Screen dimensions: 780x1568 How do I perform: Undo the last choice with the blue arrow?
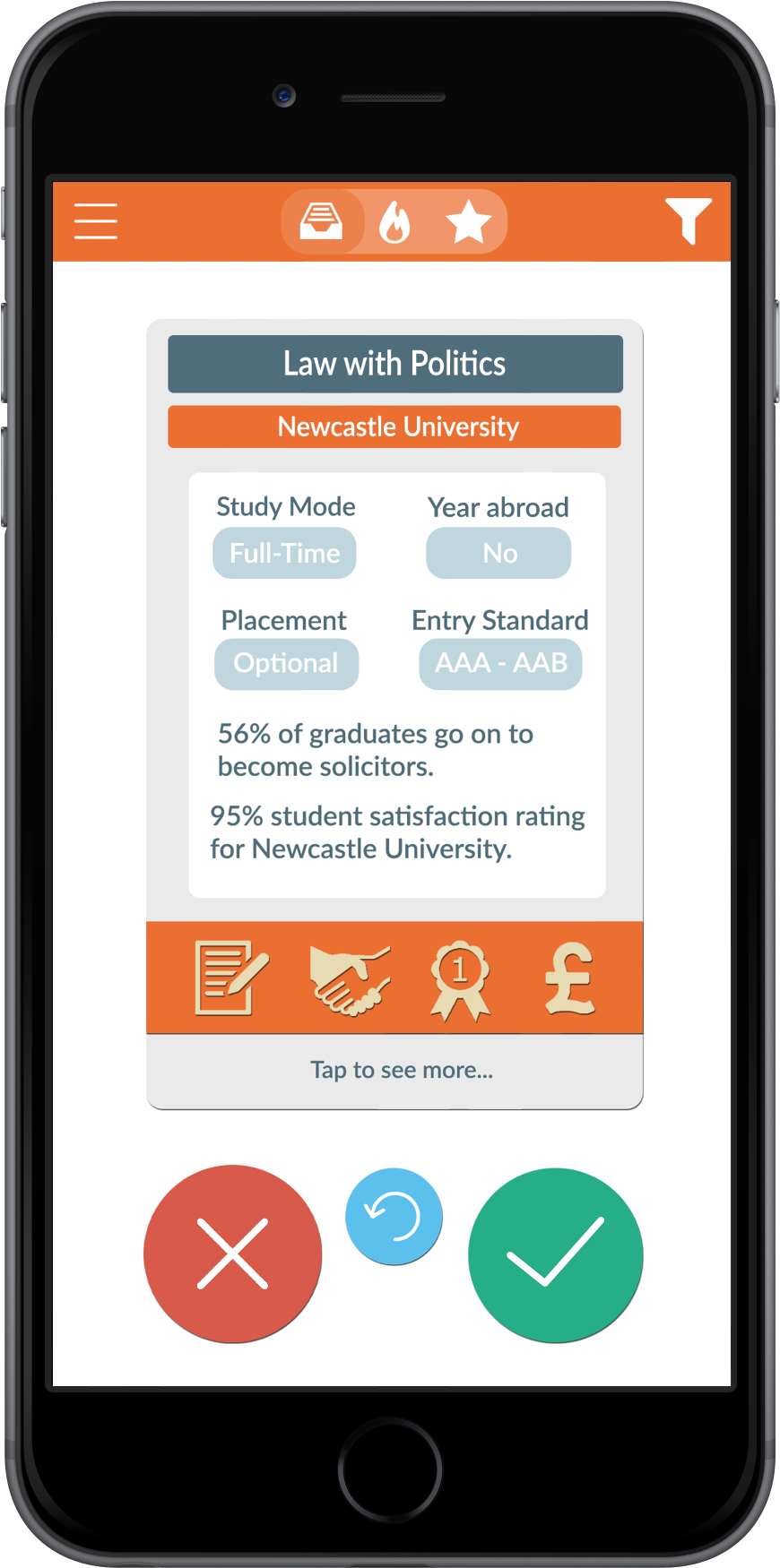pos(394,1217)
